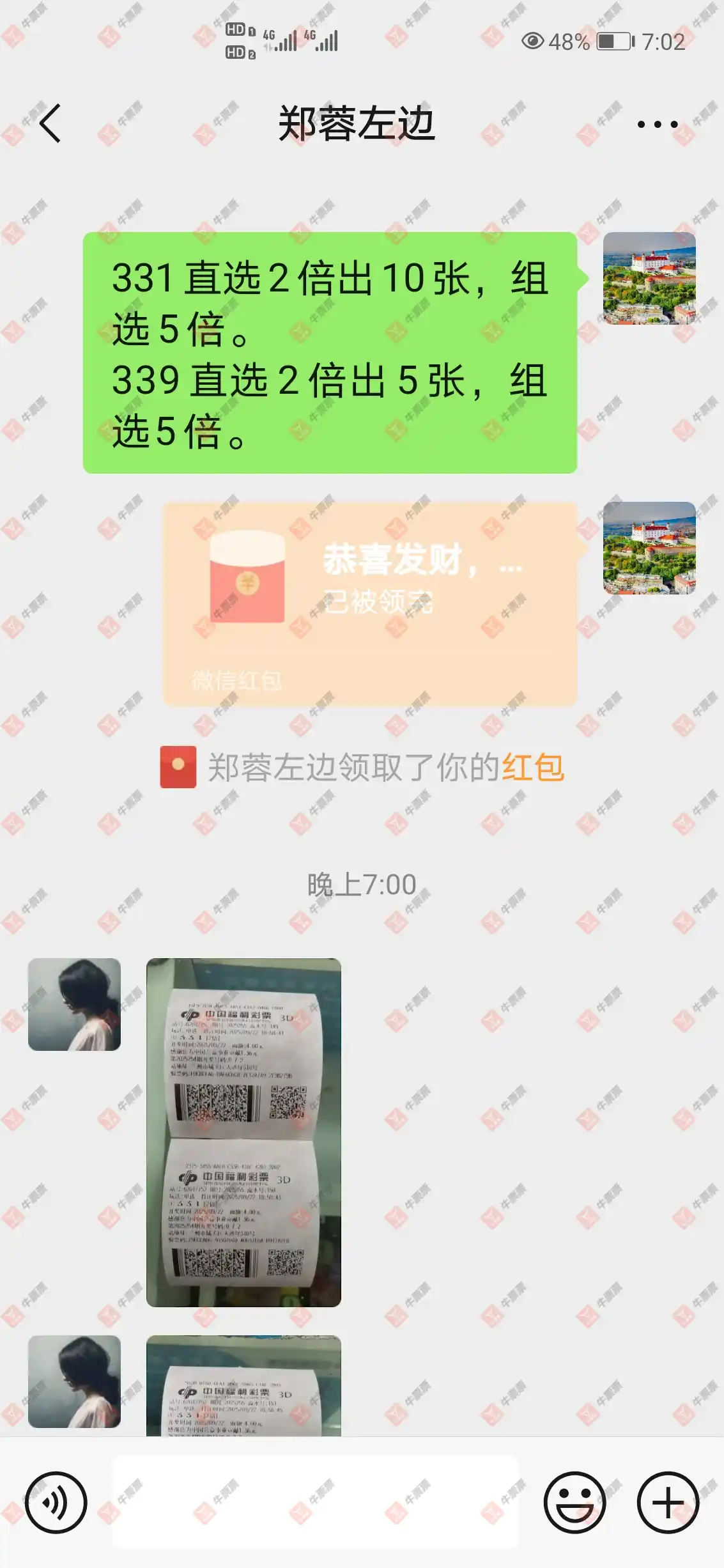Open 郑蓉左边's avatar beside first ticket photo
The height and width of the screenshot is (1568, 724).
coord(74,1004)
